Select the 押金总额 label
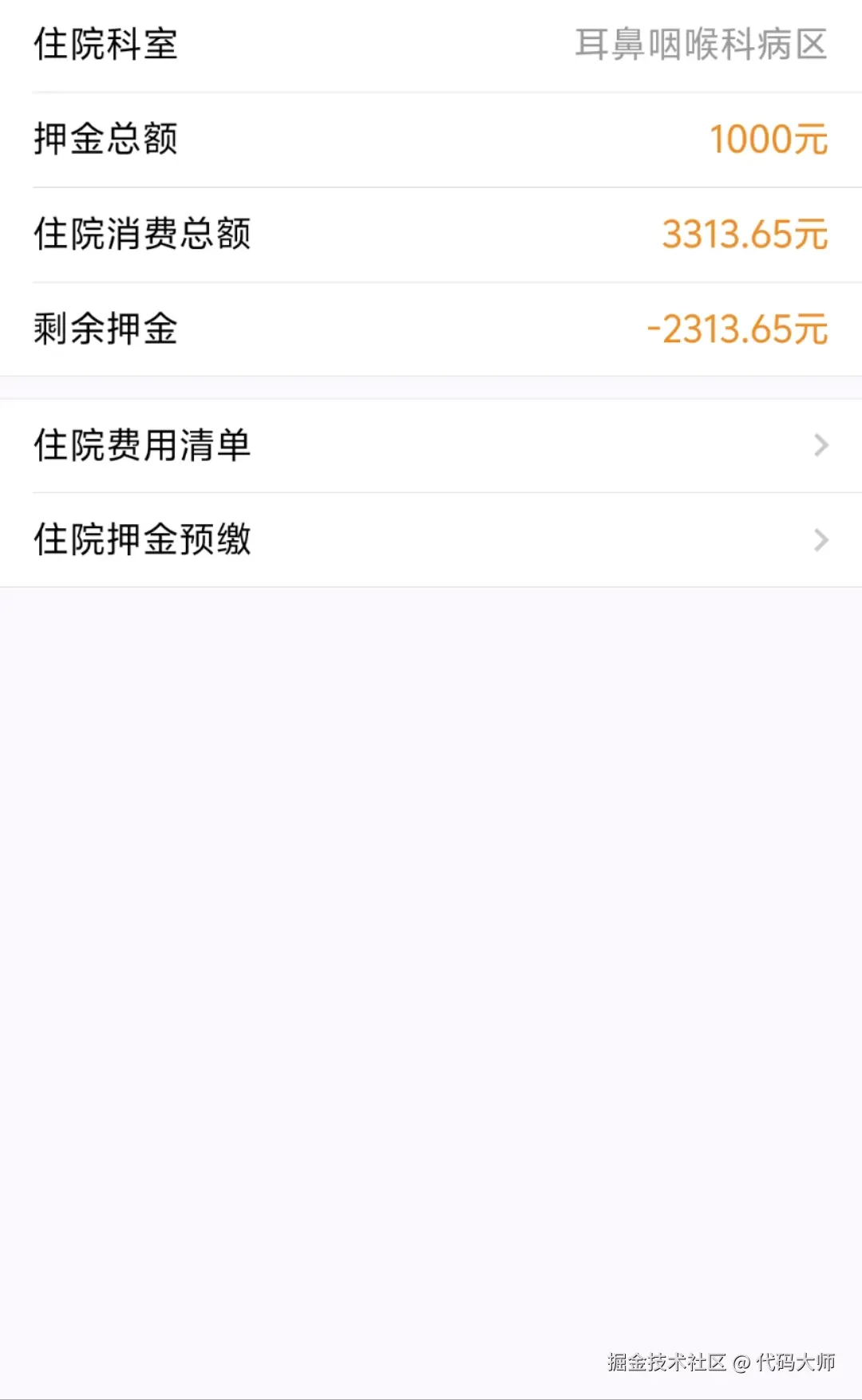The width and height of the screenshot is (862, 1400). [105, 138]
